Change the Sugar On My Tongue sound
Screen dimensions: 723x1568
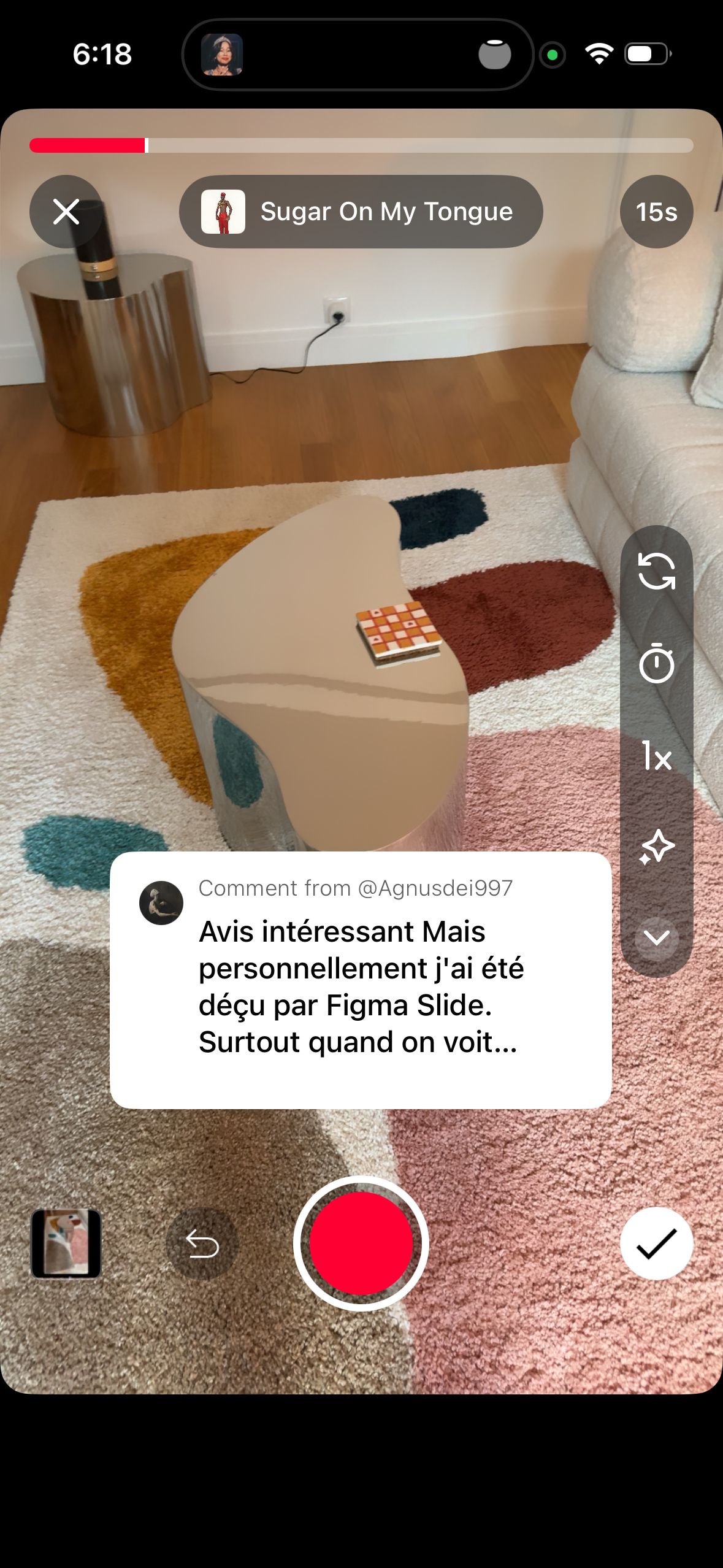tap(361, 212)
